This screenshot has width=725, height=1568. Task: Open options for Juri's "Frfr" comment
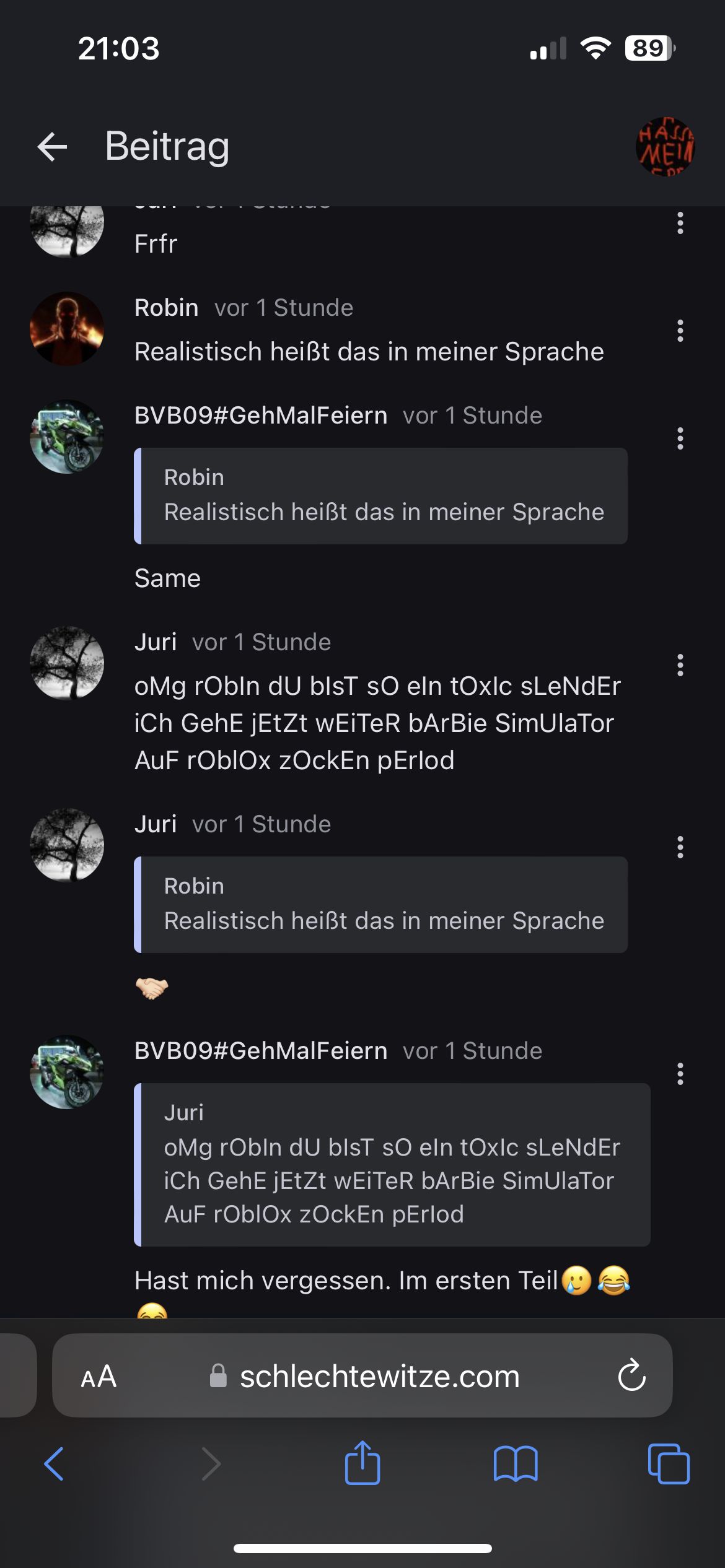click(x=680, y=223)
